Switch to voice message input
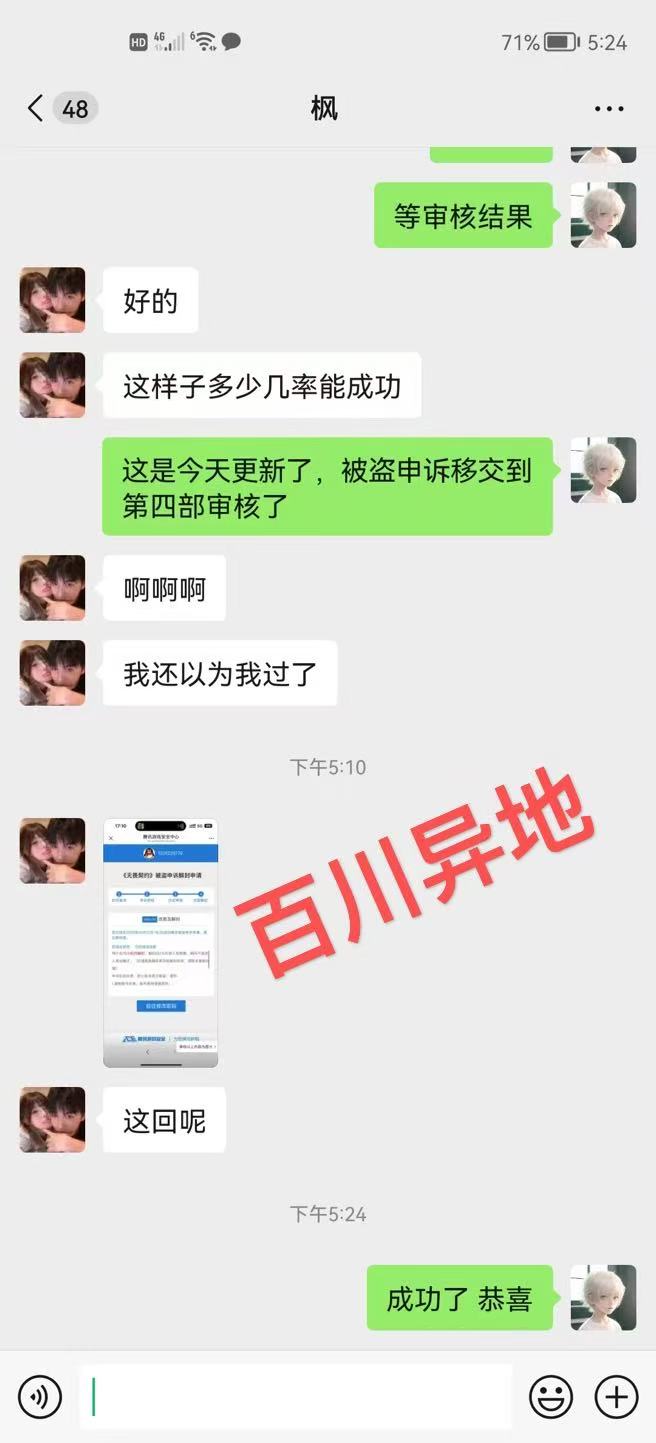 coord(40,1396)
